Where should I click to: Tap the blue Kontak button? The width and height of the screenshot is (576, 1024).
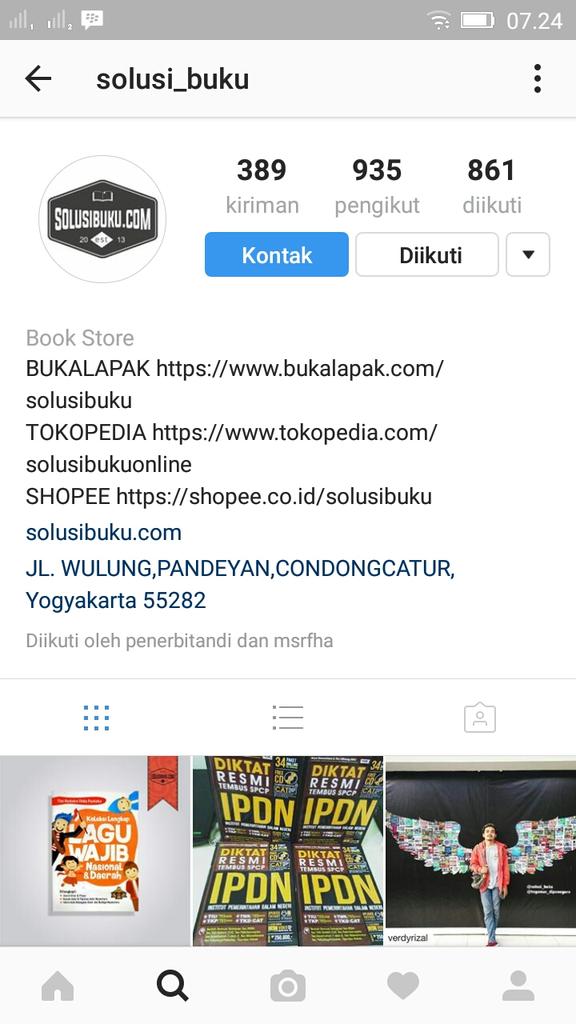tap(276, 255)
